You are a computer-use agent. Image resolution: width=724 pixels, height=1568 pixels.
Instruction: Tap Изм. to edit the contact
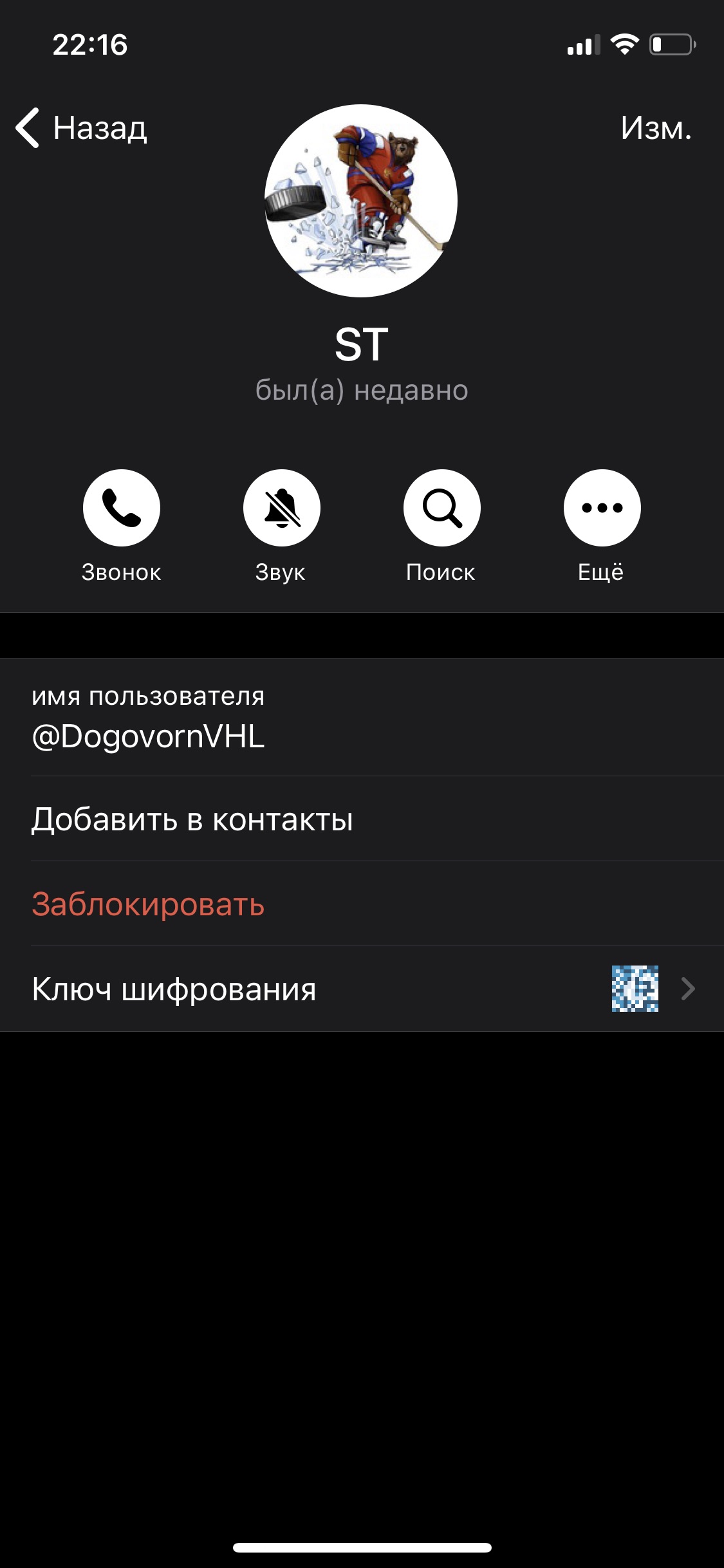pyautogui.click(x=656, y=128)
